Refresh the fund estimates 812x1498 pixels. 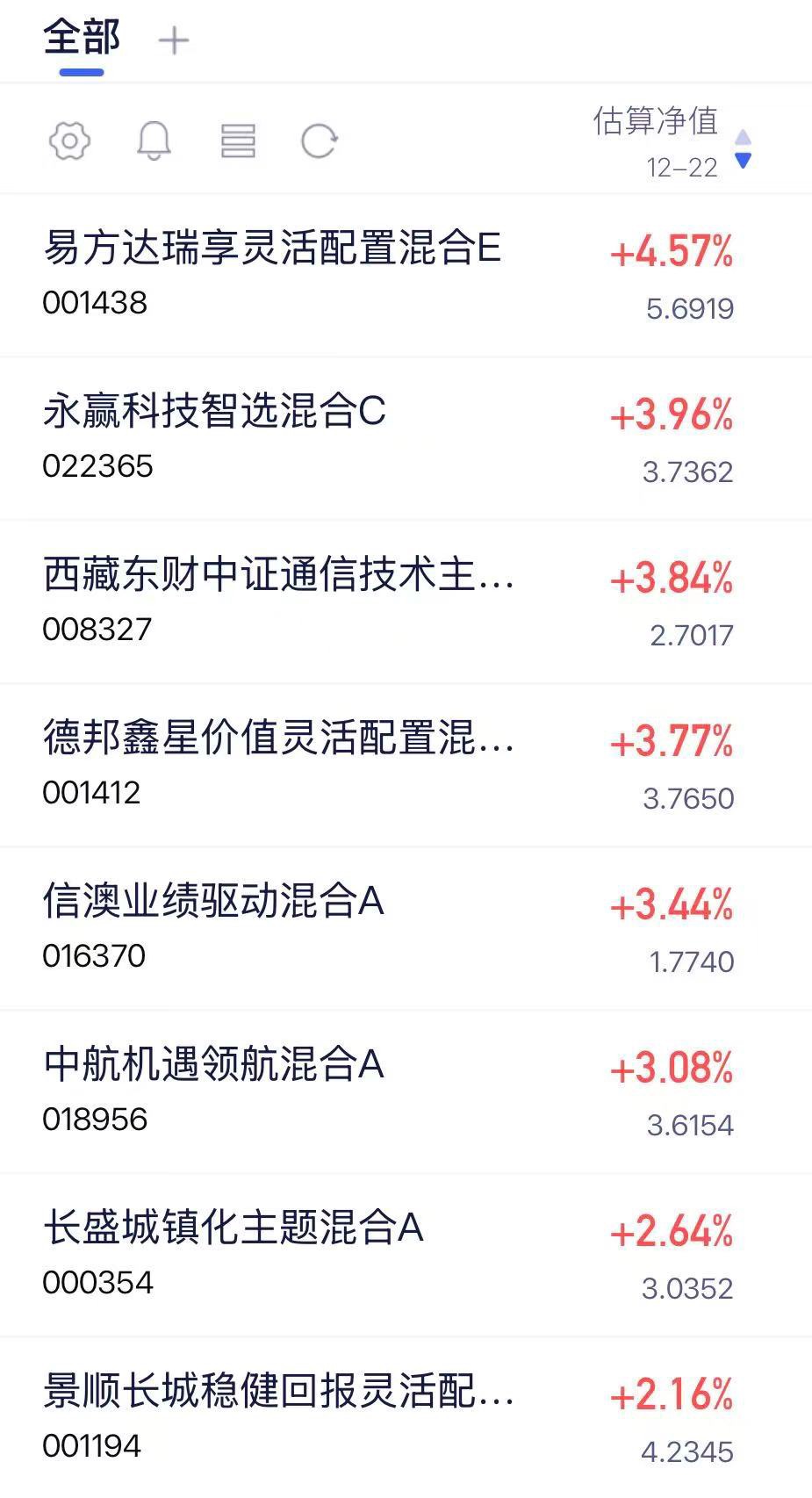pos(319,140)
